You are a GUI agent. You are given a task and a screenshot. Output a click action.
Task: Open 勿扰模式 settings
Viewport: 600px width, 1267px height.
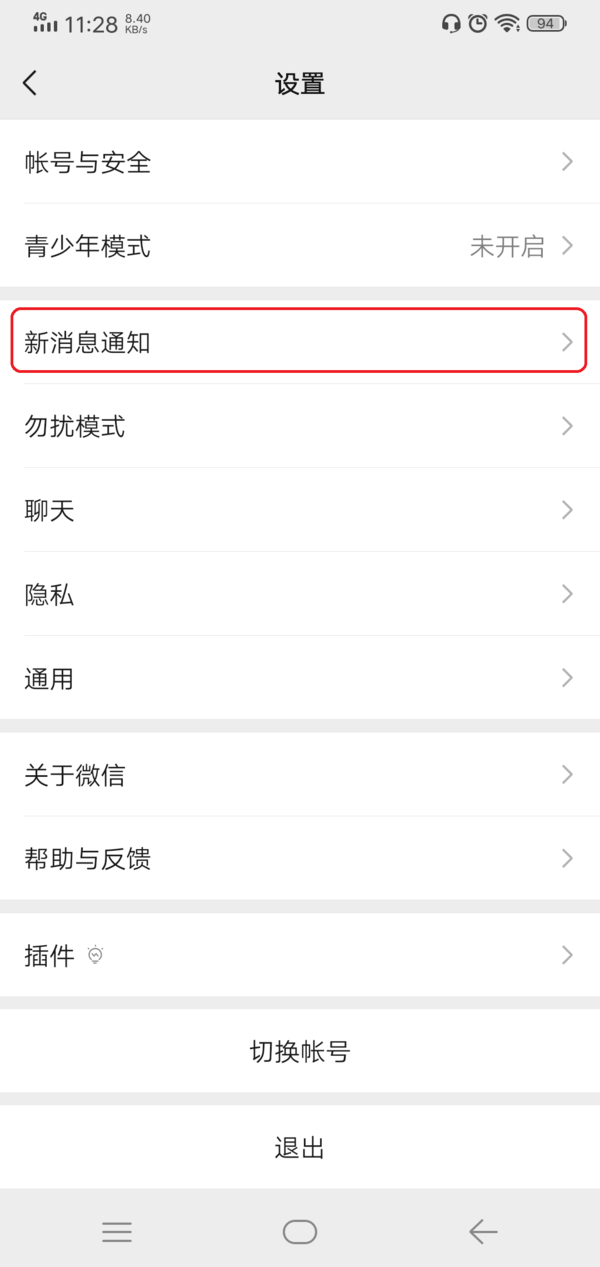pos(299,427)
